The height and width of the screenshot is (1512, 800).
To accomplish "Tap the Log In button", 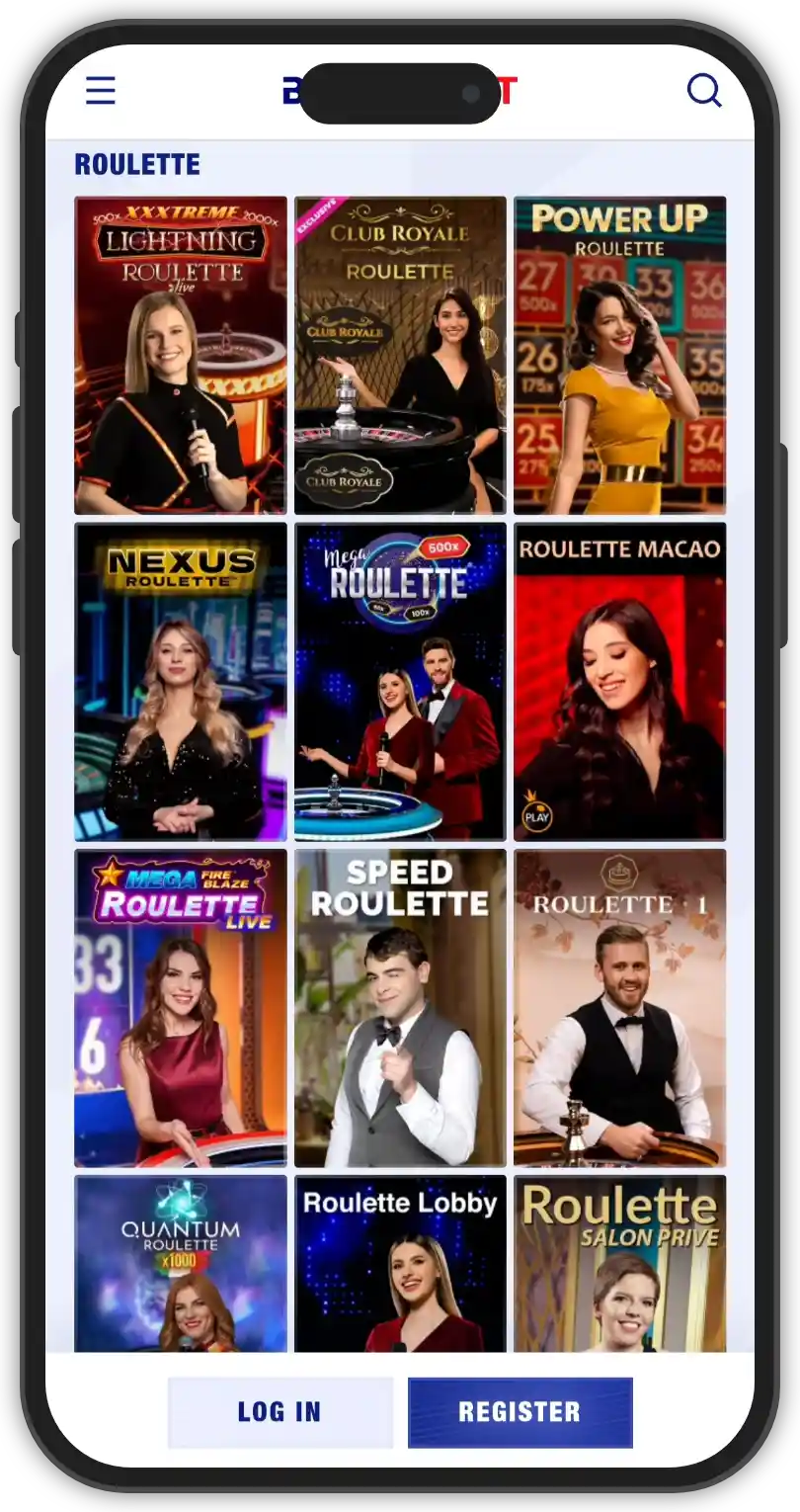I will point(280,1412).
